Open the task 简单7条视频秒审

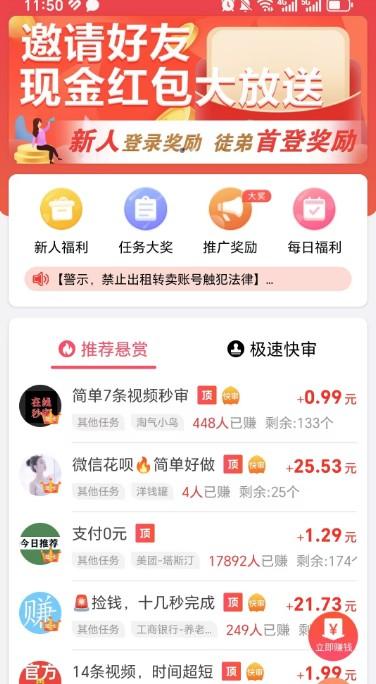(188, 407)
